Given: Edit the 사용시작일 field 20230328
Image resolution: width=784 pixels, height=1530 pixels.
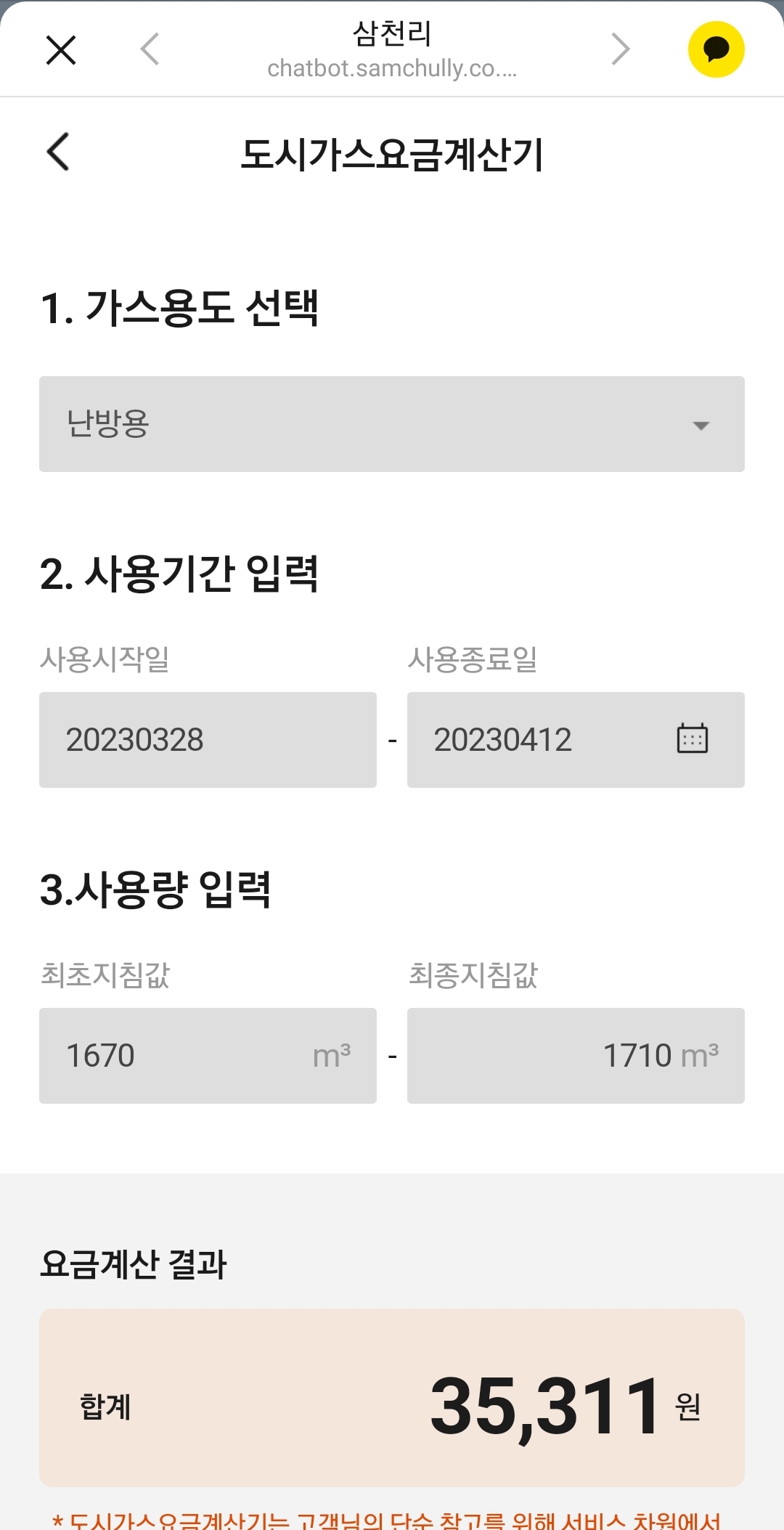Looking at the screenshot, I should (x=208, y=740).
